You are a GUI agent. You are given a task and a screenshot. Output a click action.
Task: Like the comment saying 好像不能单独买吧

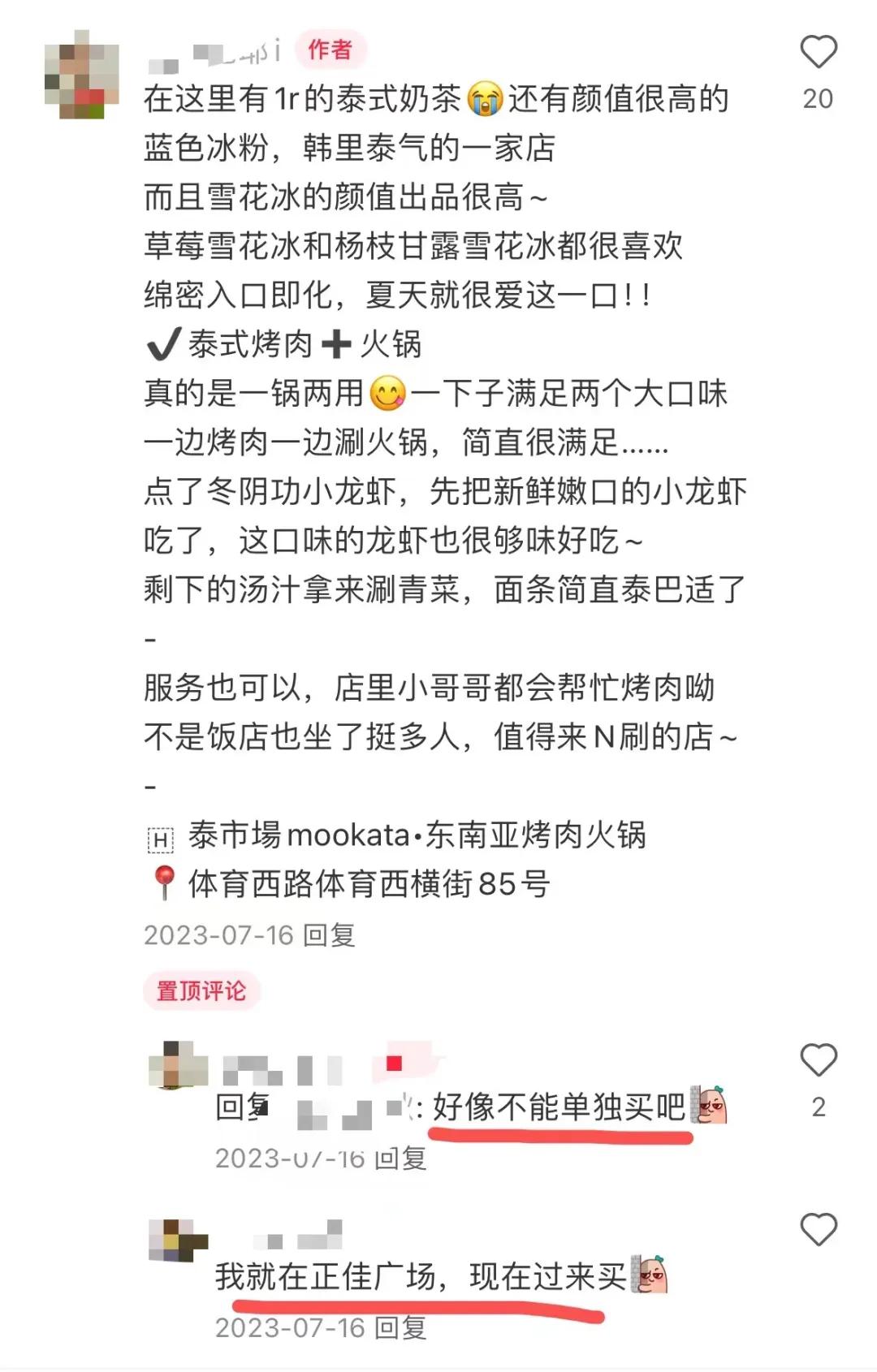[818, 1061]
